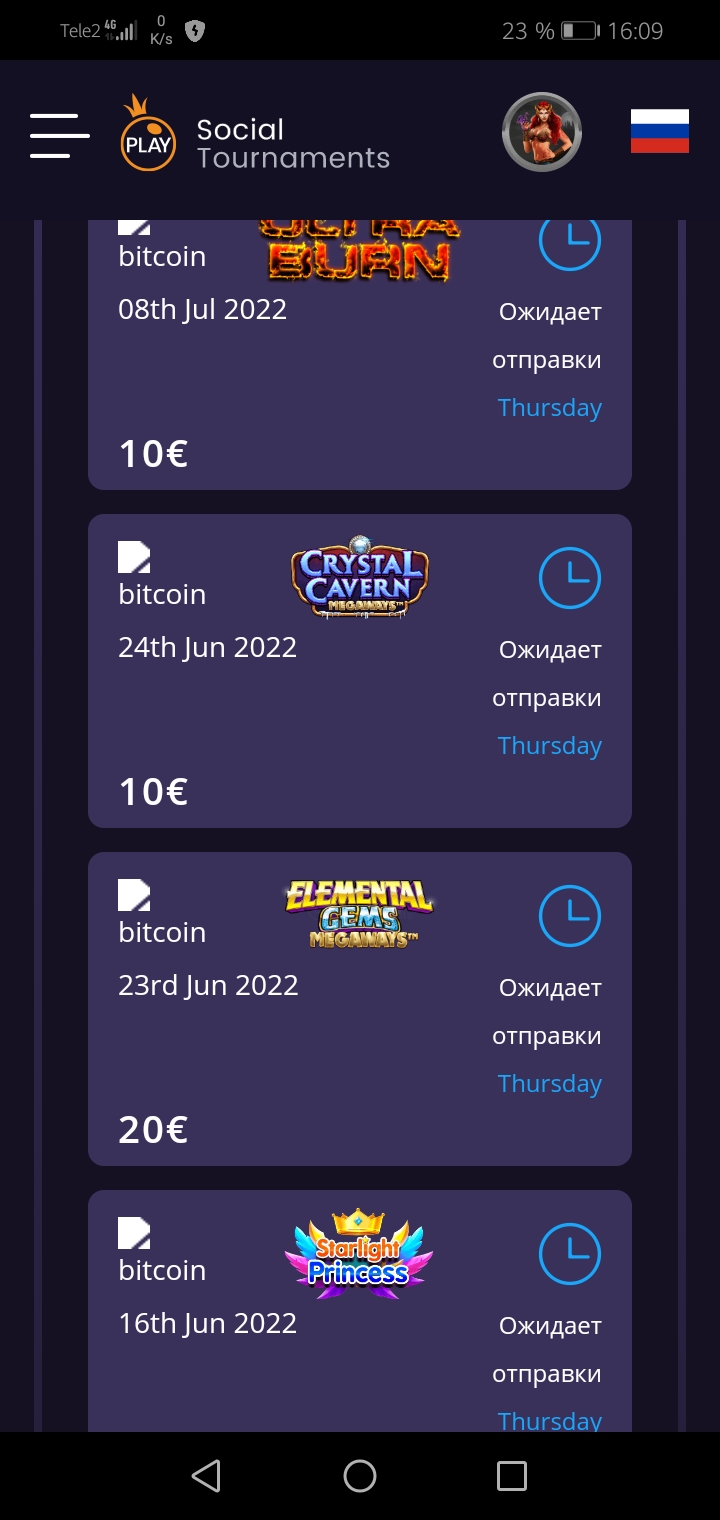Go to Social Tournaments home via logo
Image resolution: width=720 pixels, height=1520 pixels.
pyautogui.click(x=255, y=135)
